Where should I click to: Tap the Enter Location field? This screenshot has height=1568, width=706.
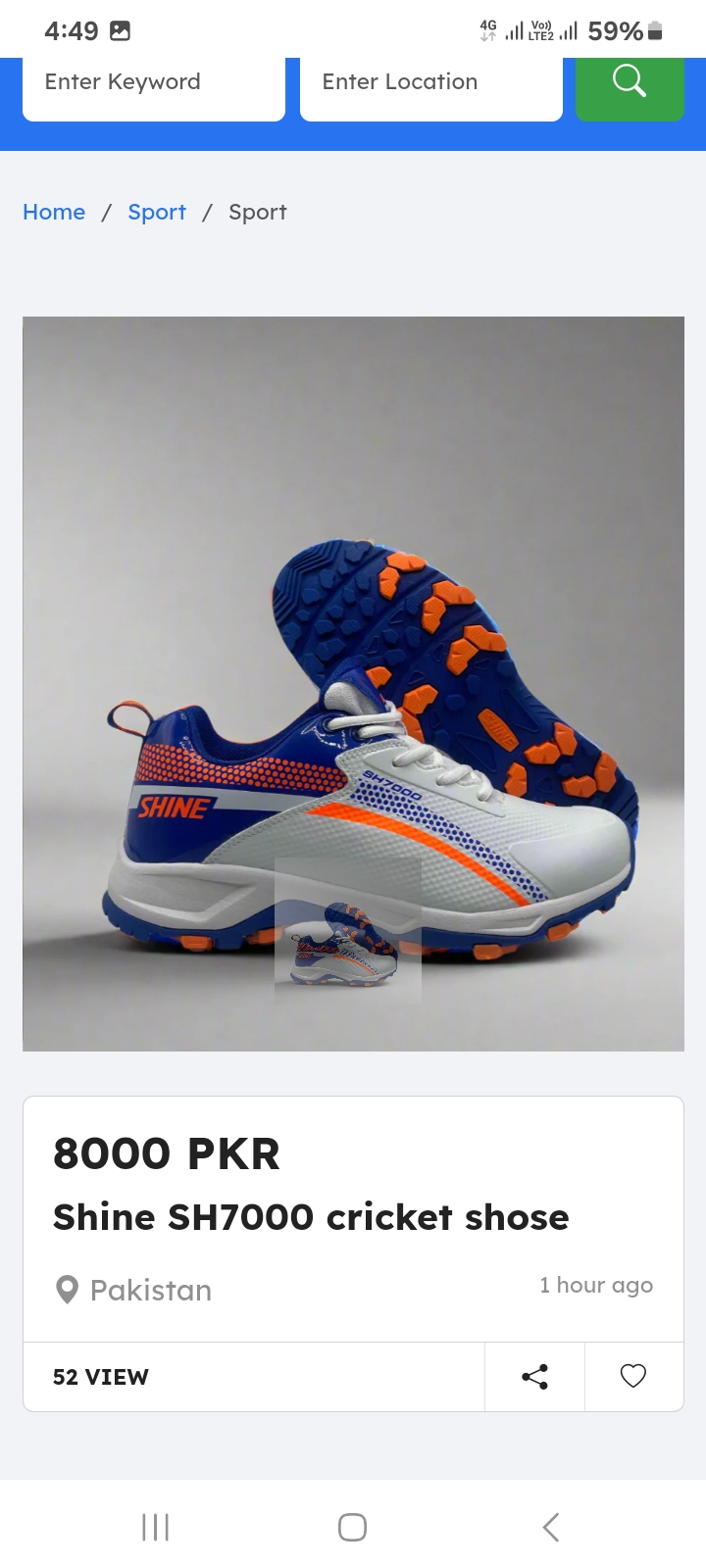click(x=430, y=83)
